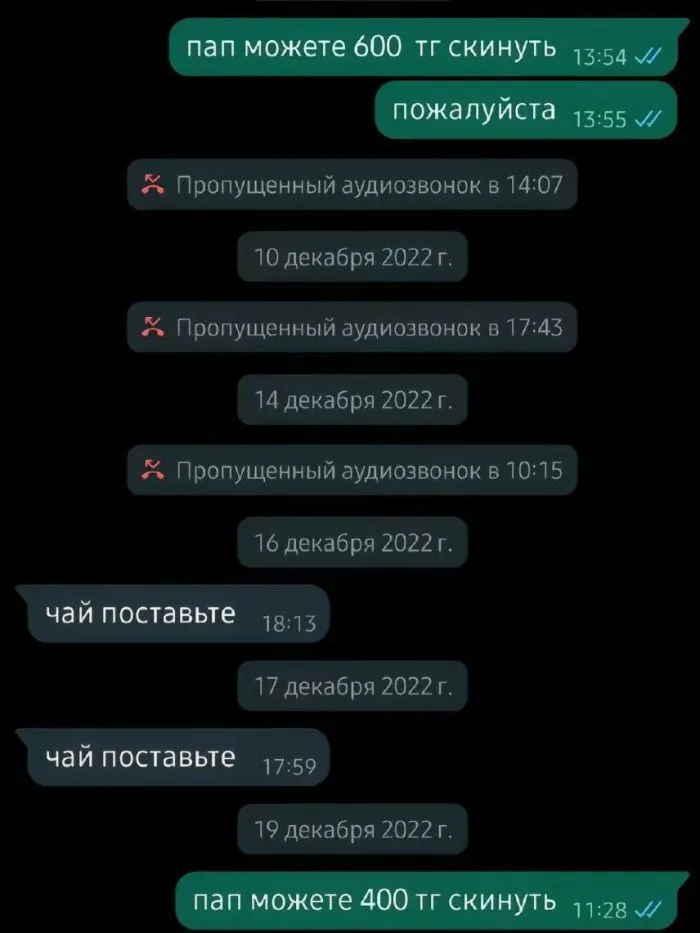Open the missed audio call at 10:15
The height and width of the screenshot is (933, 700).
352,470
